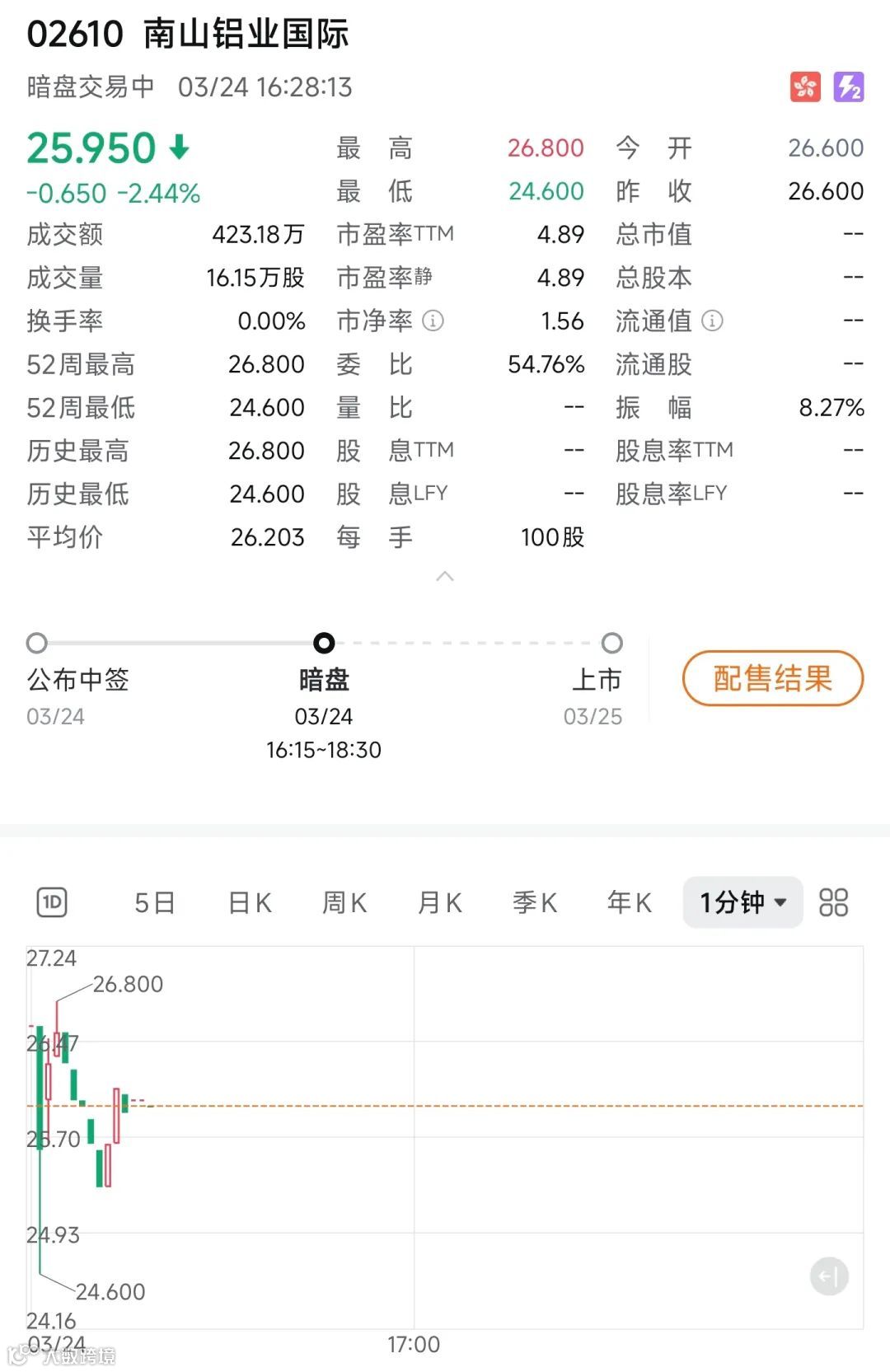Open the 配售结果 allotment results button
This screenshot has width=890, height=1372.
click(x=772, y=678)
